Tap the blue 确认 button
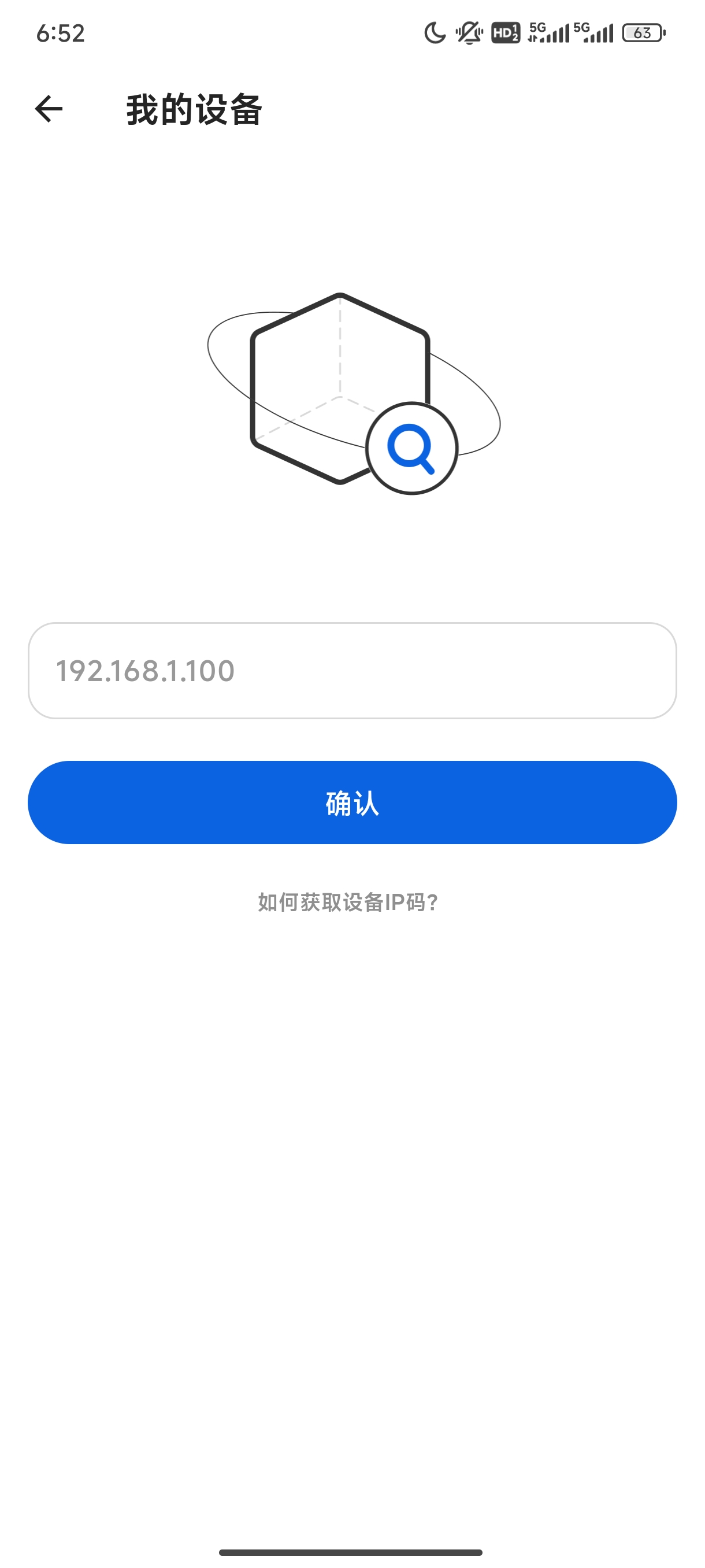The height and width of the screenshot is (1568, 705). [x=351, y=803]
